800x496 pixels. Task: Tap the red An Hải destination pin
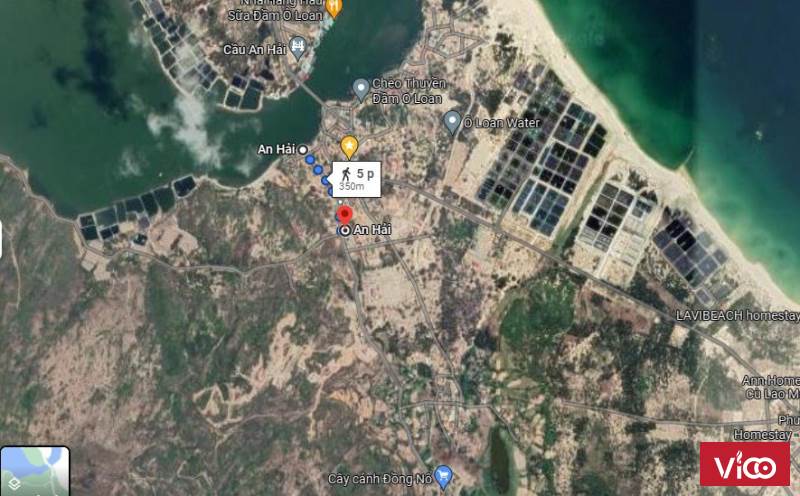point(344,214)
